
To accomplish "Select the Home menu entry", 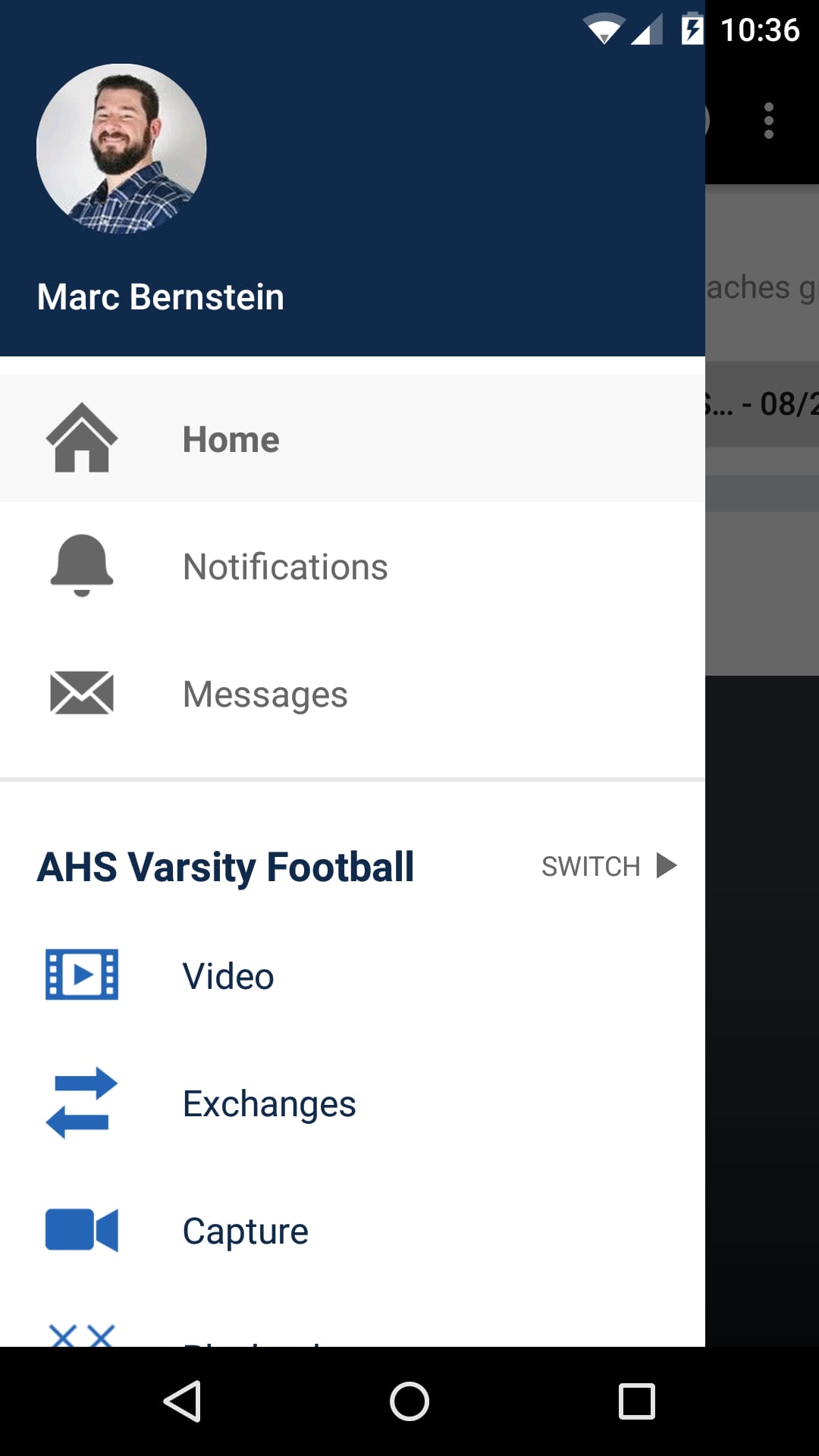I will (x=231, y=438).
